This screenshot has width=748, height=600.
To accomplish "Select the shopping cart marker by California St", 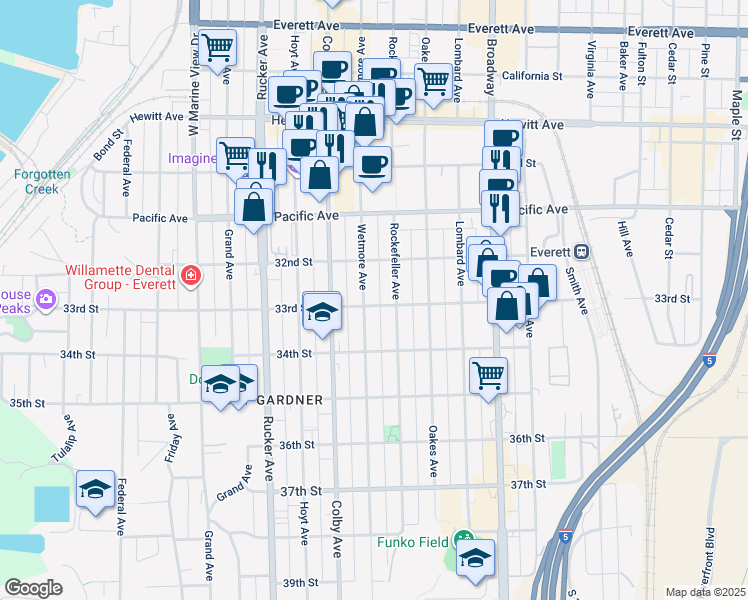I will click(x=432, y=81).
